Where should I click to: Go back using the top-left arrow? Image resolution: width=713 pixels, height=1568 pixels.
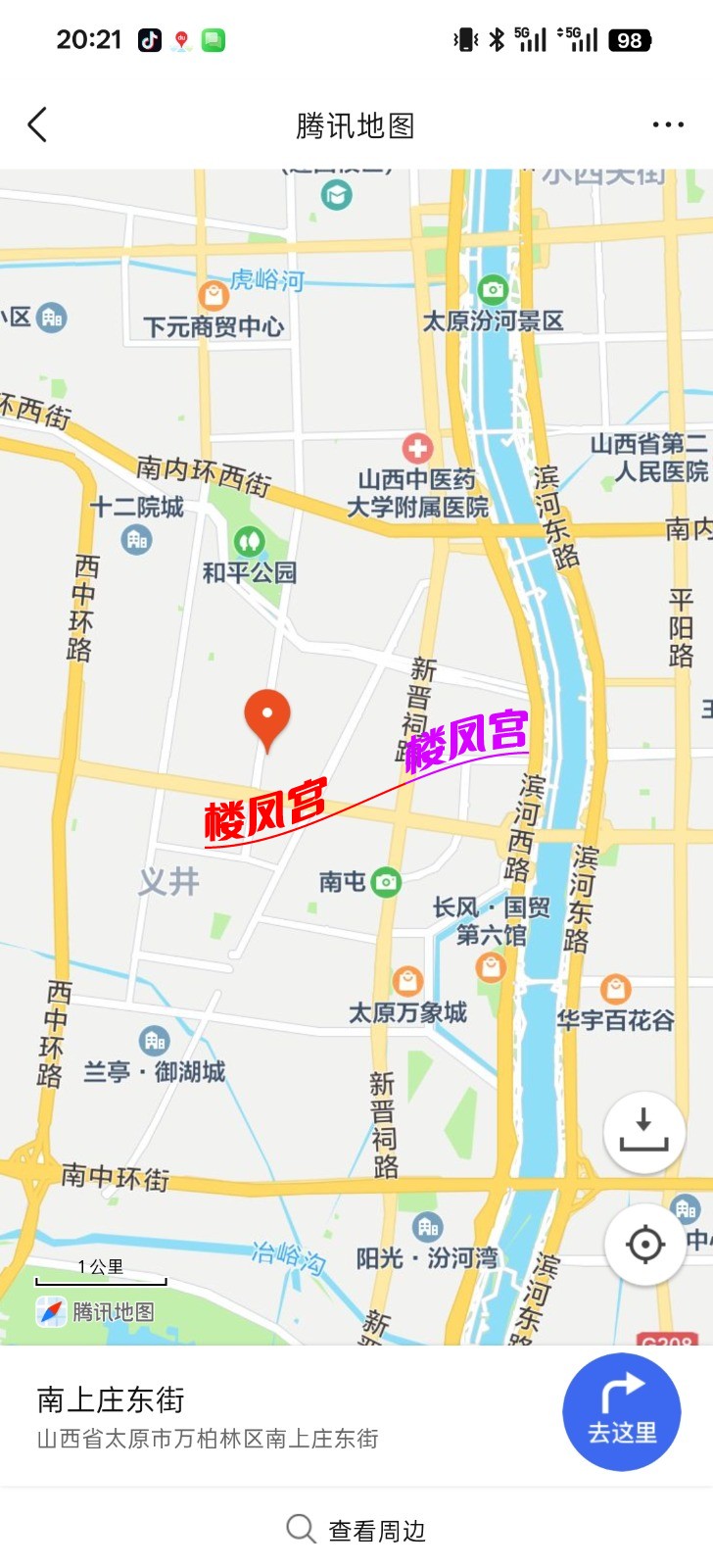pos(37,124)
